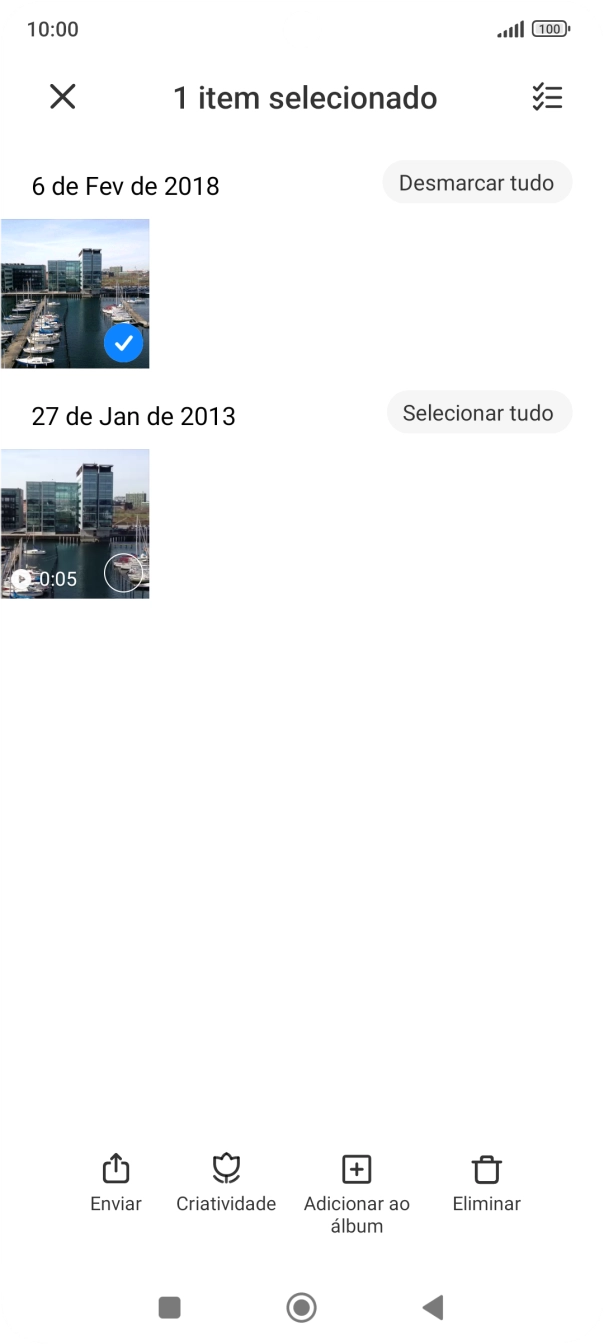Tap Desmarcar tudo for 6 de Fev de 2018
Screen dimensions: 604x1344
pos(477,183)
